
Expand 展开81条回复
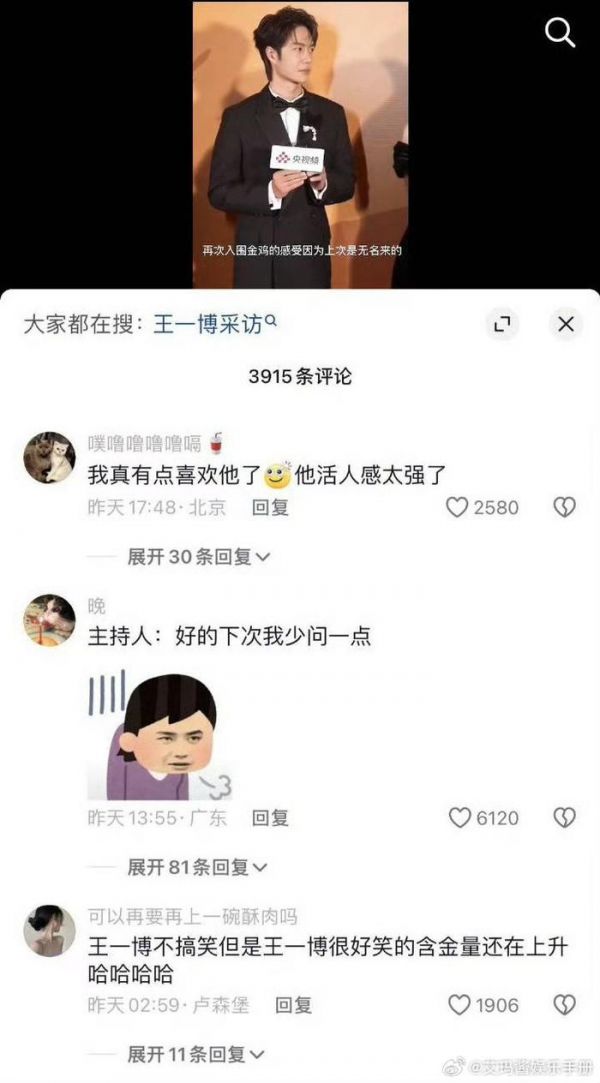click(x=198, y=867)
